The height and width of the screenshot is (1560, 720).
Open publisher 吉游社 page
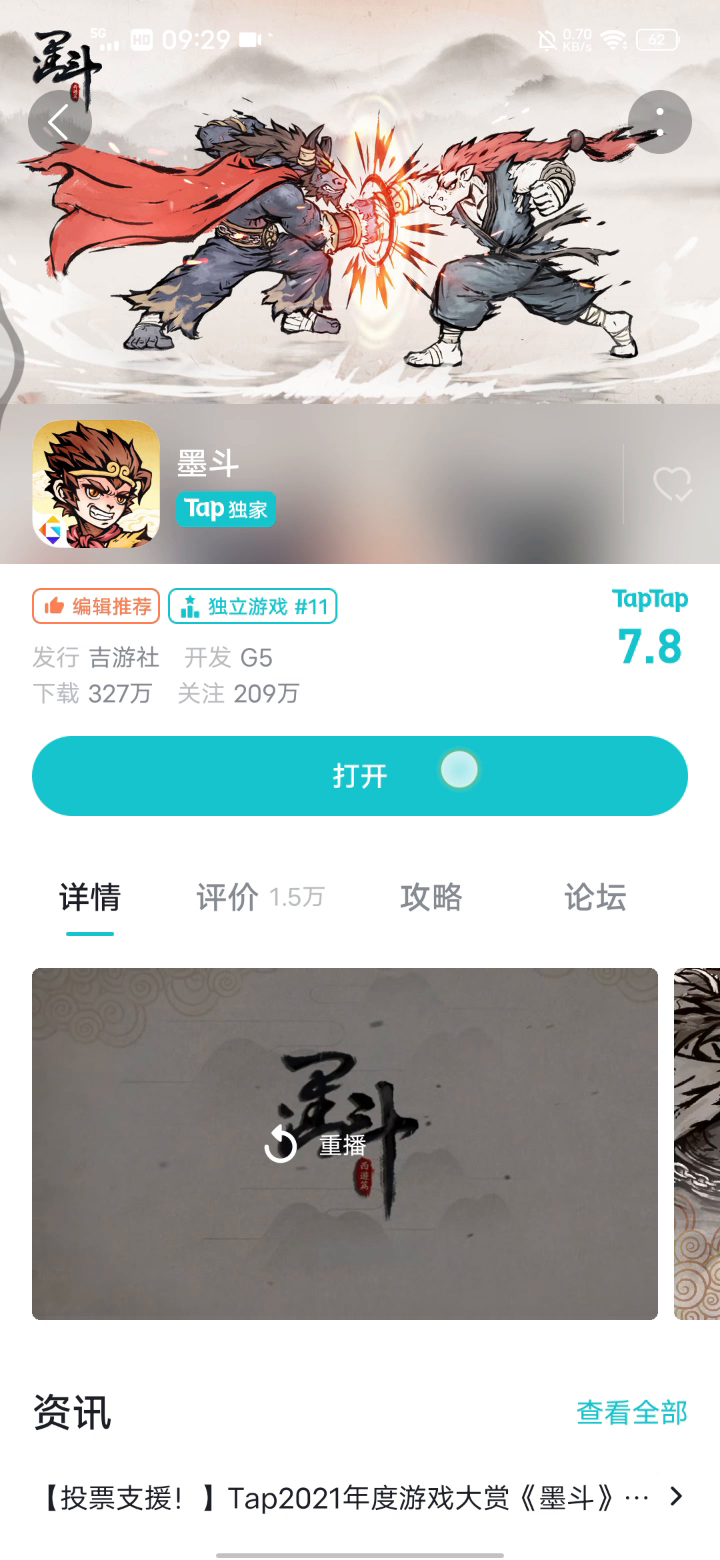(124, 658)
